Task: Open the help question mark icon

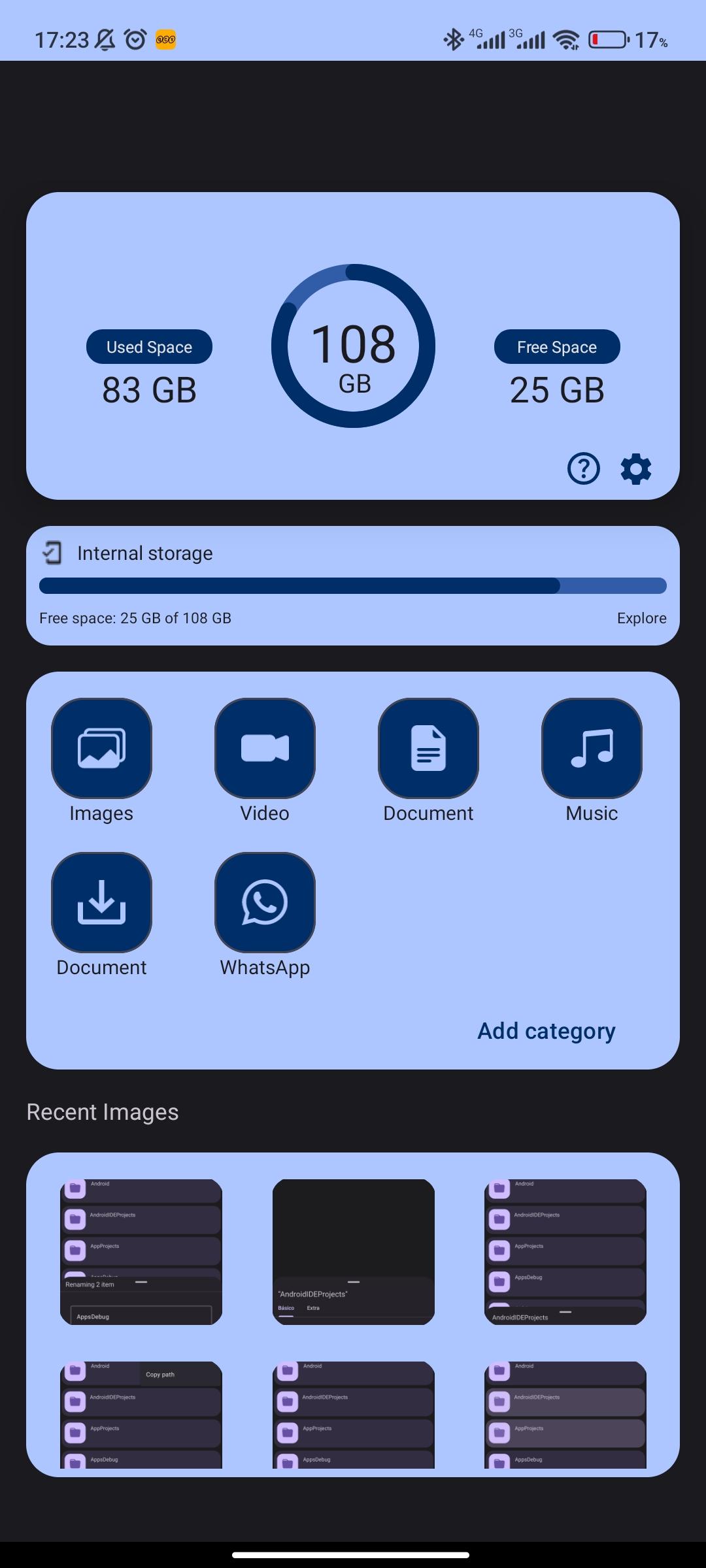Action: (x=583, y=468)
